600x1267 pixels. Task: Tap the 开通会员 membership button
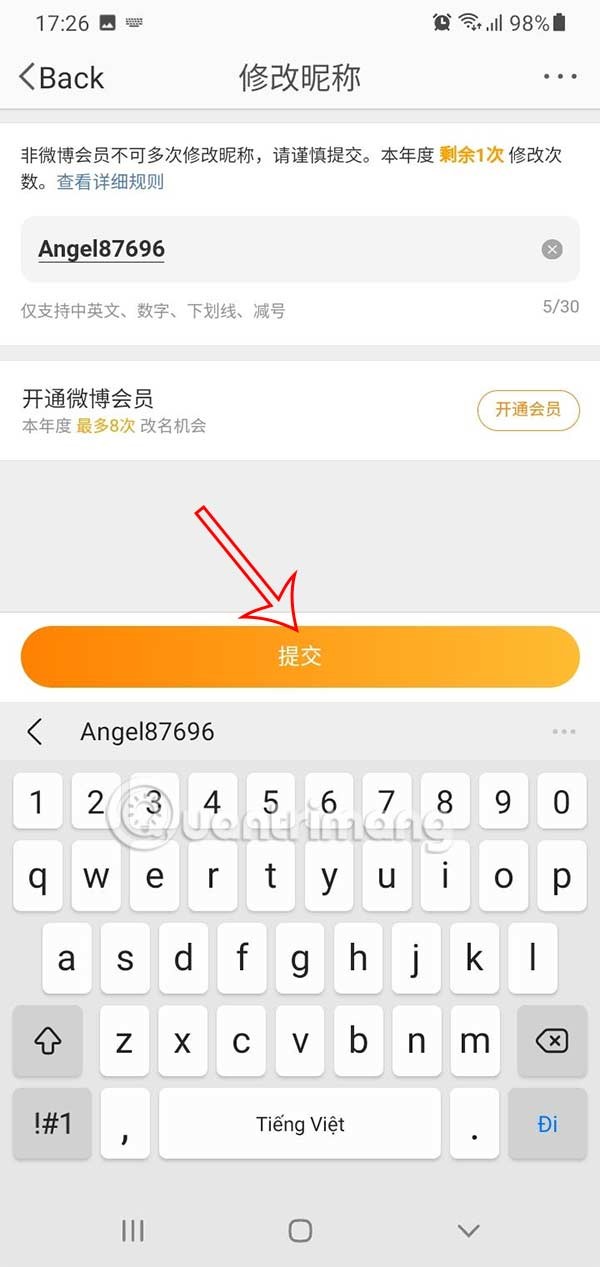point(528,408)
